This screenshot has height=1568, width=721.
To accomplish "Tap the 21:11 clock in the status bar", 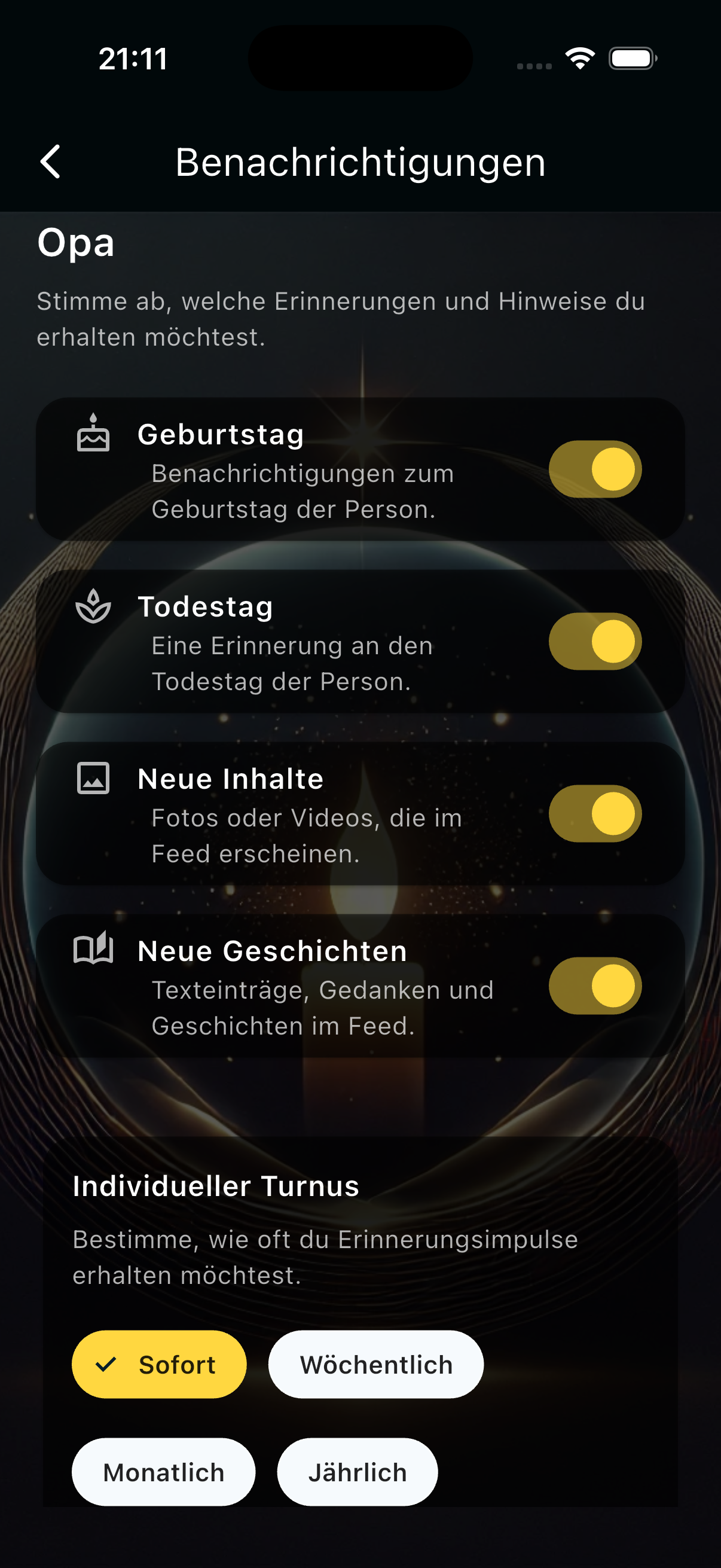I will point(132,58).
